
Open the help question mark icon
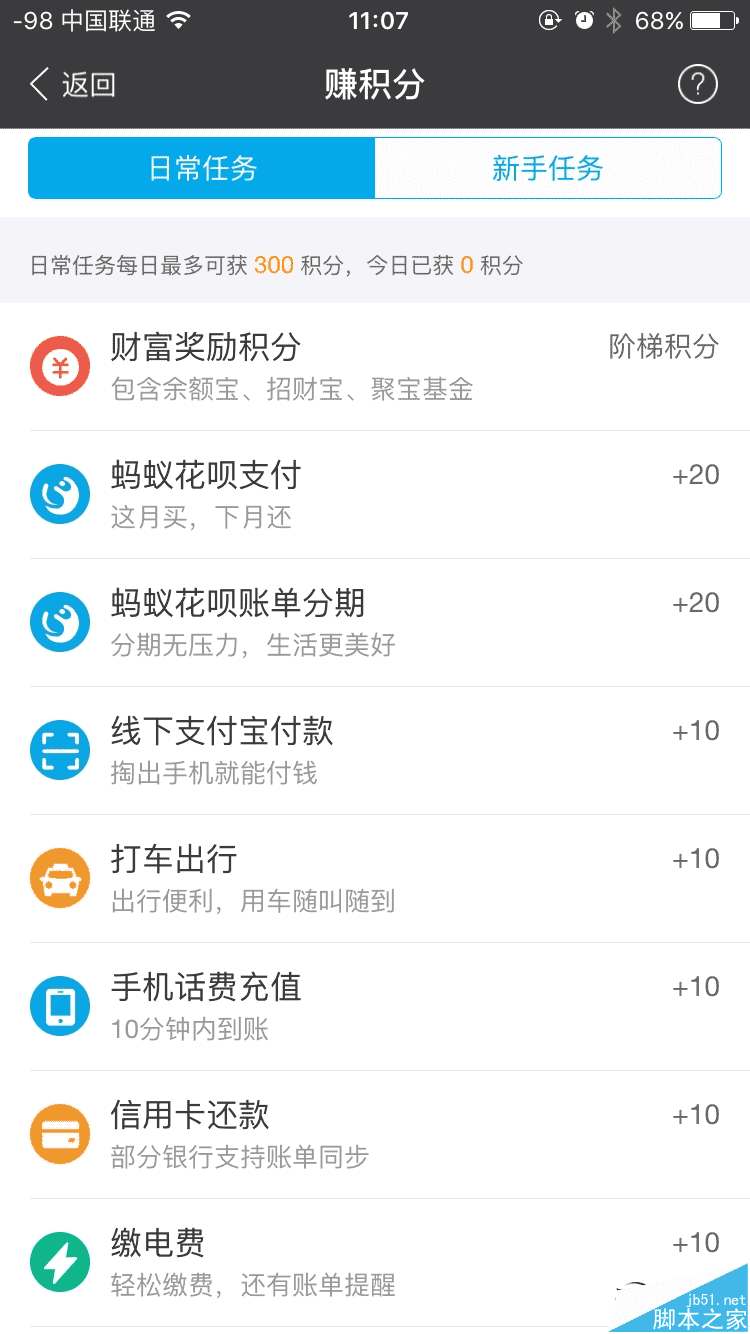tap(697, 85)
